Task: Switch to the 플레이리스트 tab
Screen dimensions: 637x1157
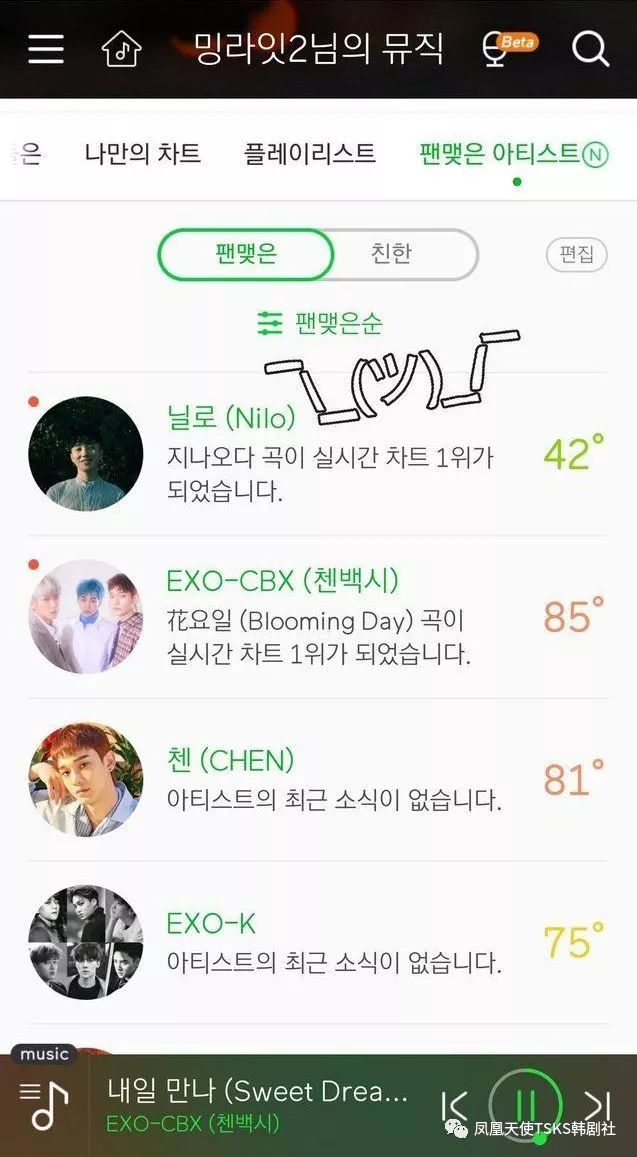Action: (310, 154)
